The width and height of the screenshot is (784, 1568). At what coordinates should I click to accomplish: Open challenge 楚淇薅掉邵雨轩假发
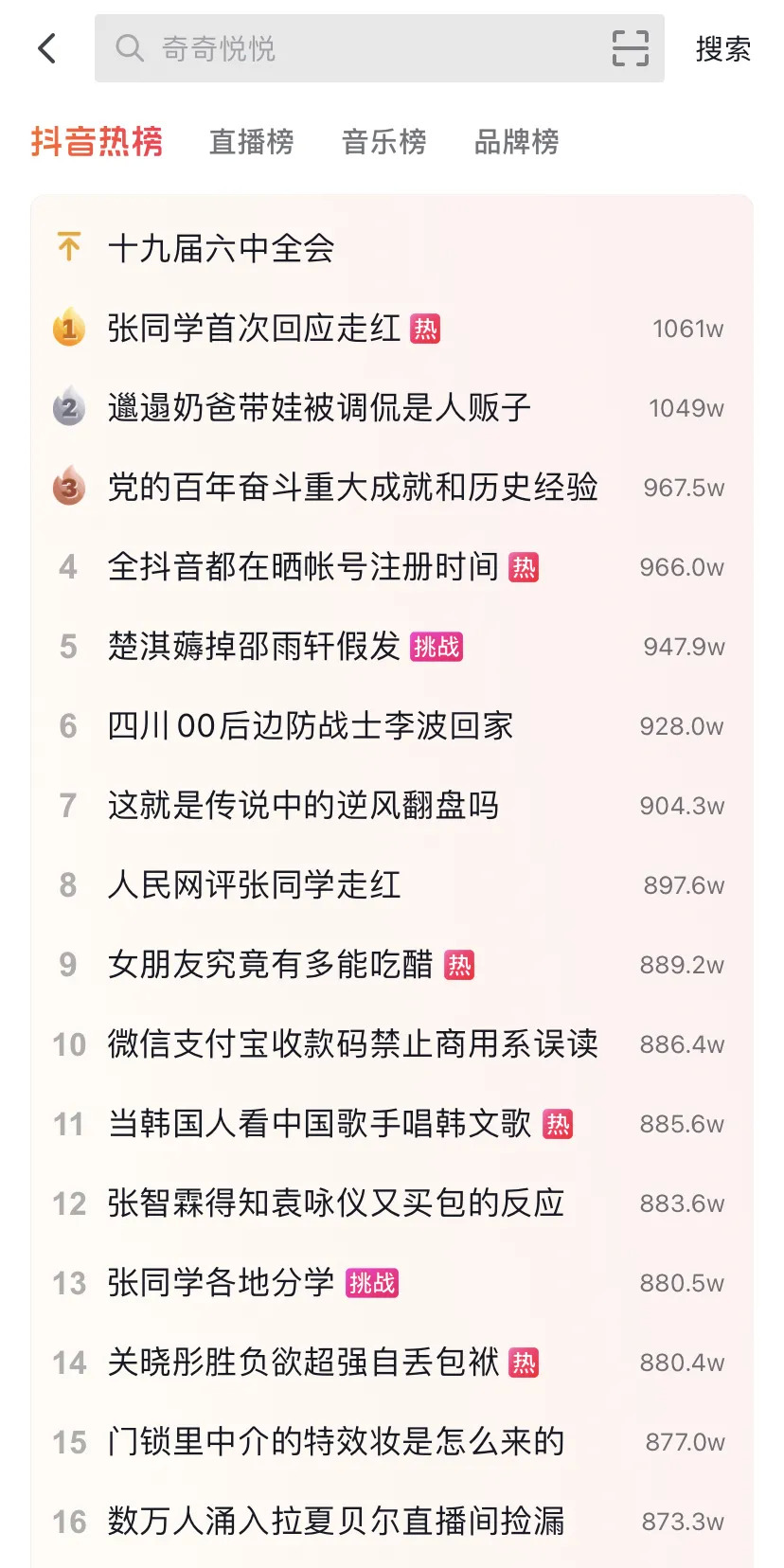tap(254, 647)
